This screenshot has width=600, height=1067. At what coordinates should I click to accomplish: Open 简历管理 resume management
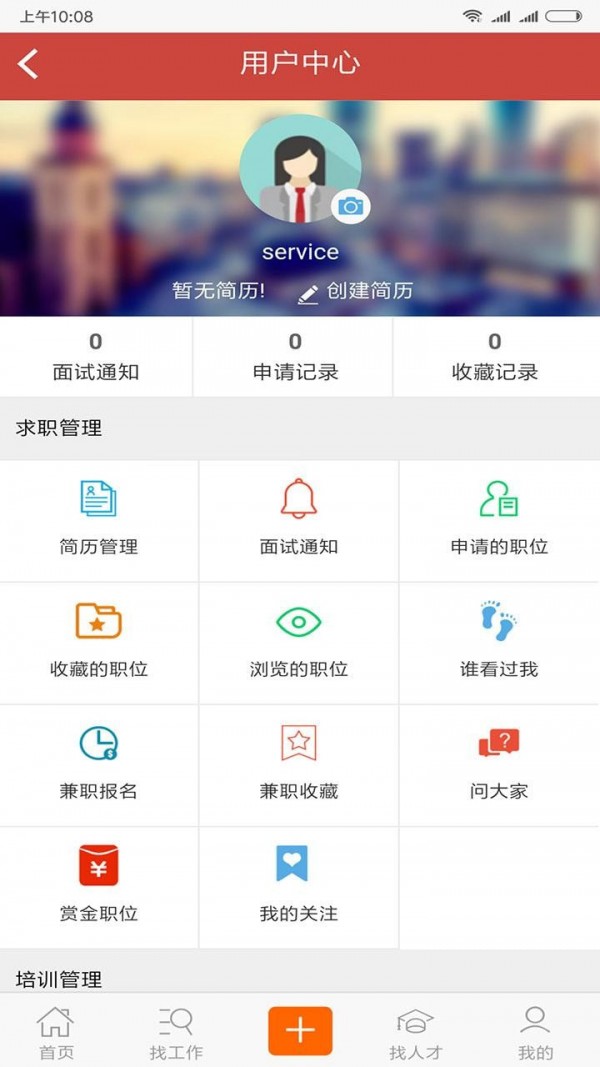[99, 520]
